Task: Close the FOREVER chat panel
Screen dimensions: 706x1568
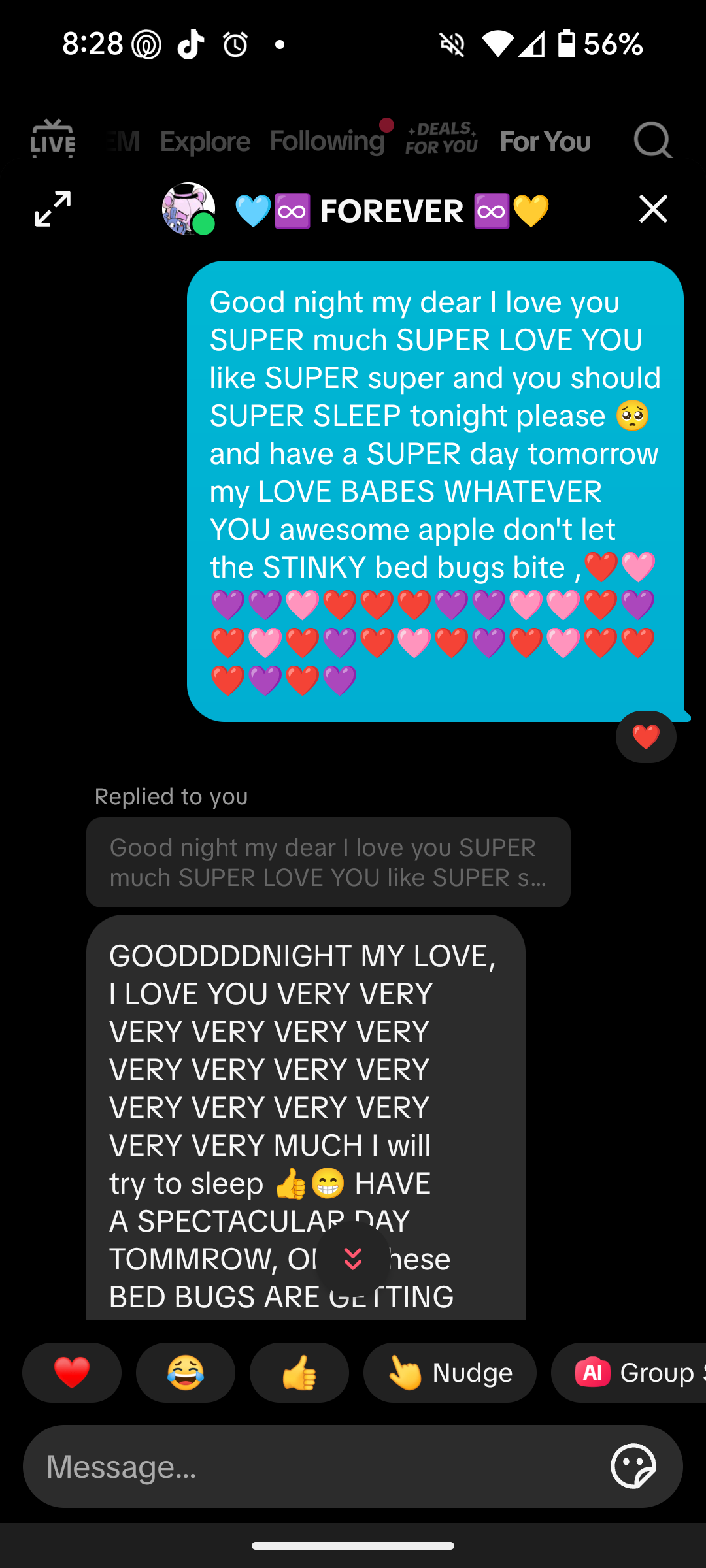Action: point(653,209)
